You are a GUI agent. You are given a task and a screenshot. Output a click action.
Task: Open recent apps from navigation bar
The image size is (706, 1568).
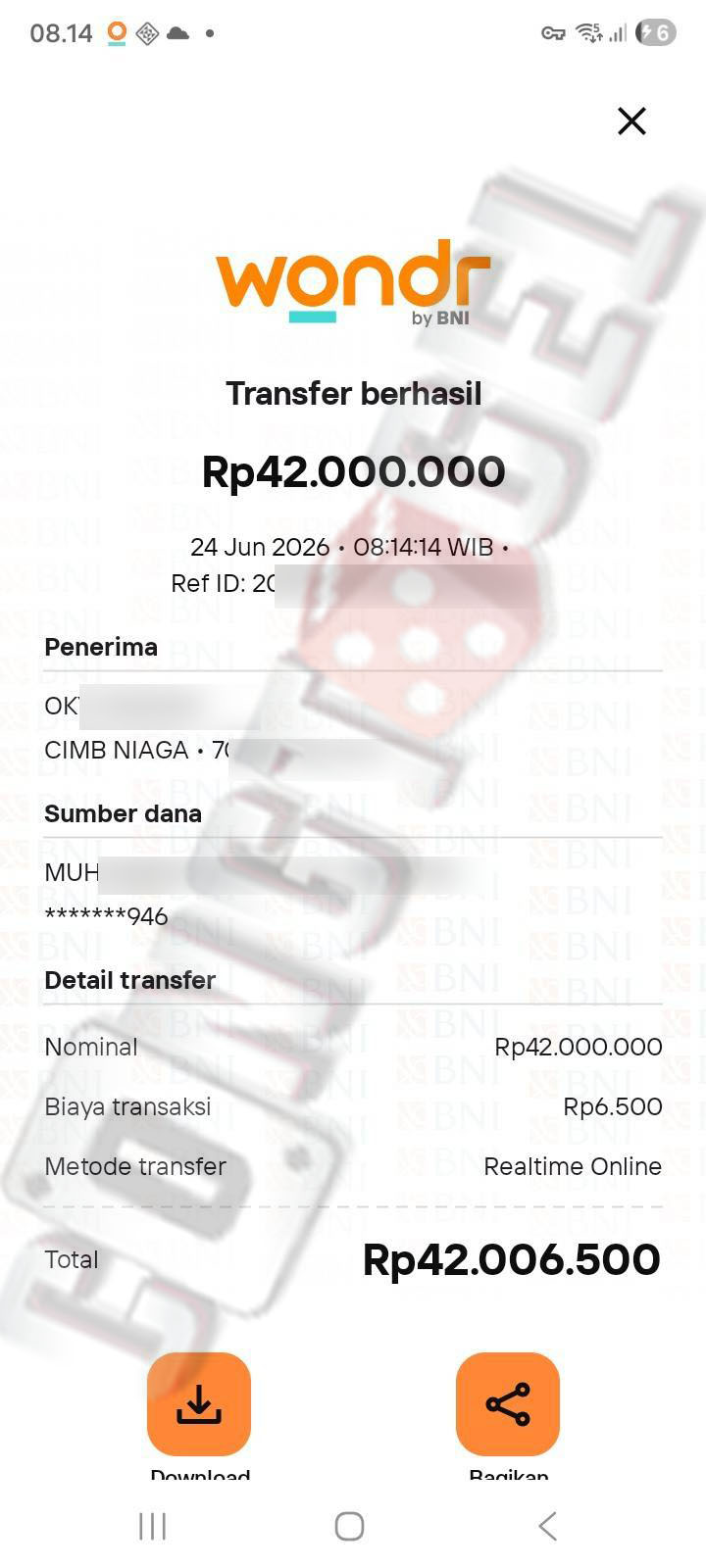point(152,1526)
